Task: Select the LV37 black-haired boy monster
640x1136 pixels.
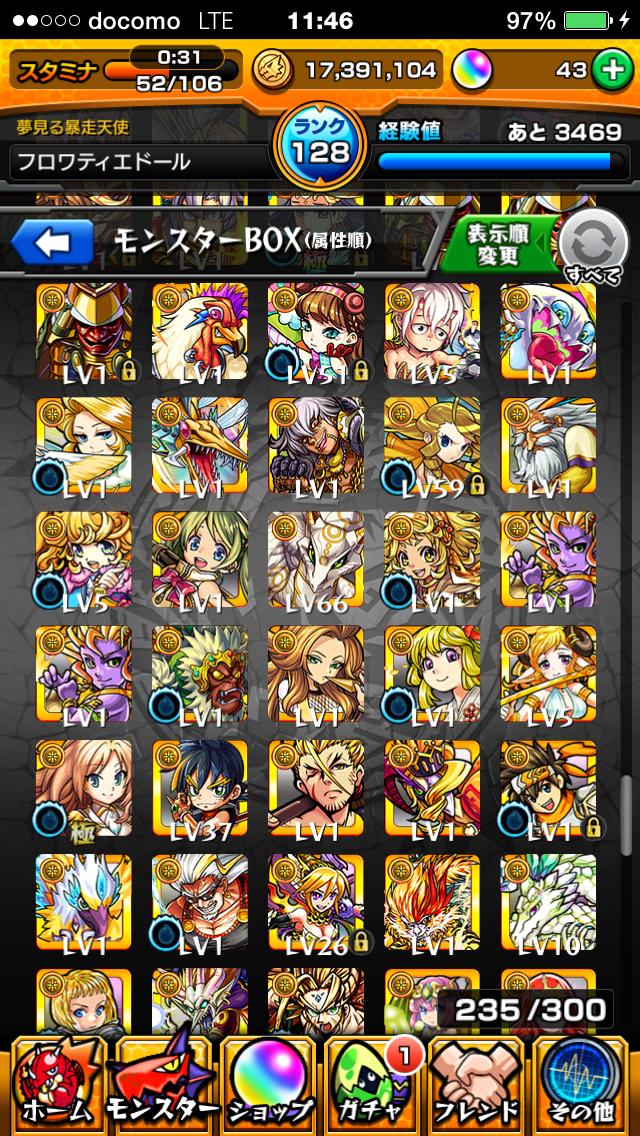Action: [200, 788]
